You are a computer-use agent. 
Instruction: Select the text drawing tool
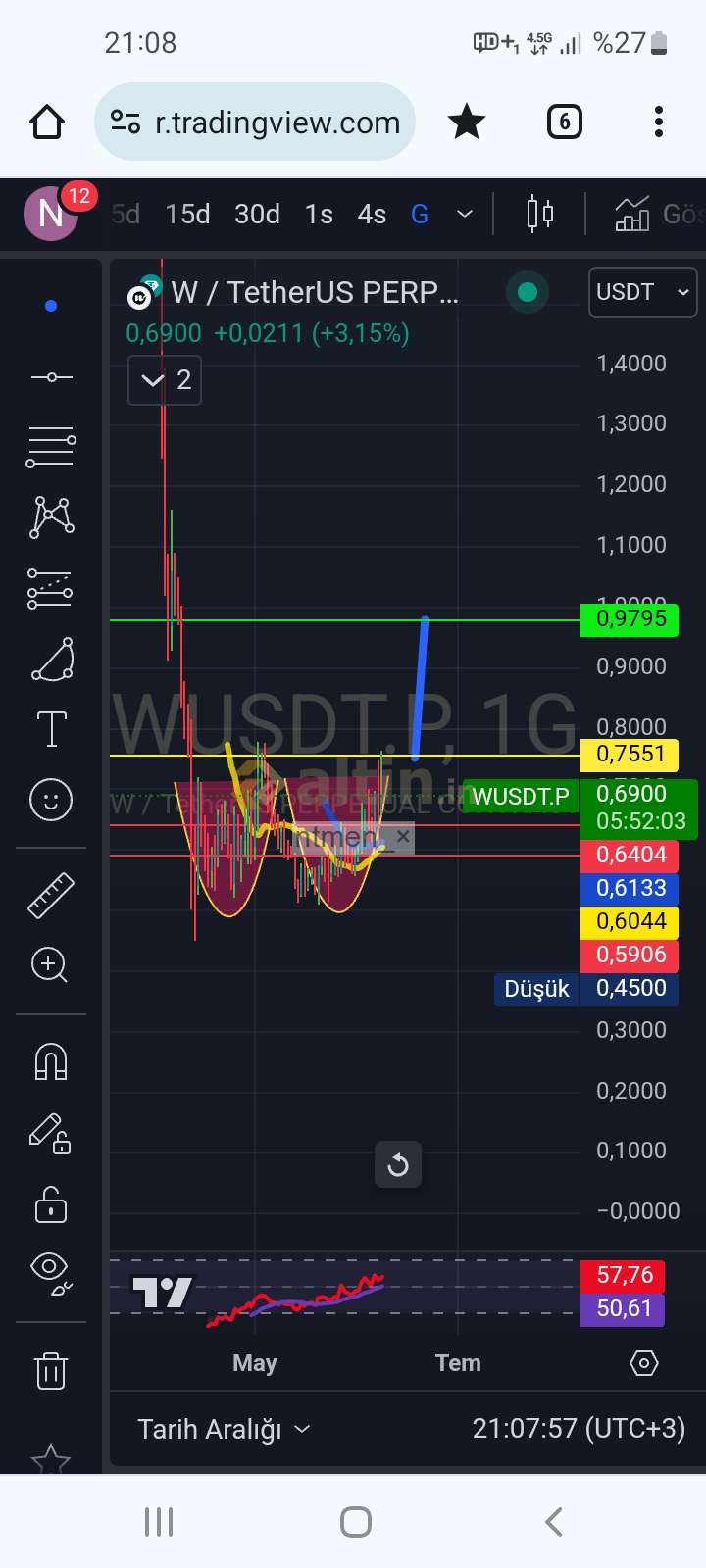[x=51, y=729]
